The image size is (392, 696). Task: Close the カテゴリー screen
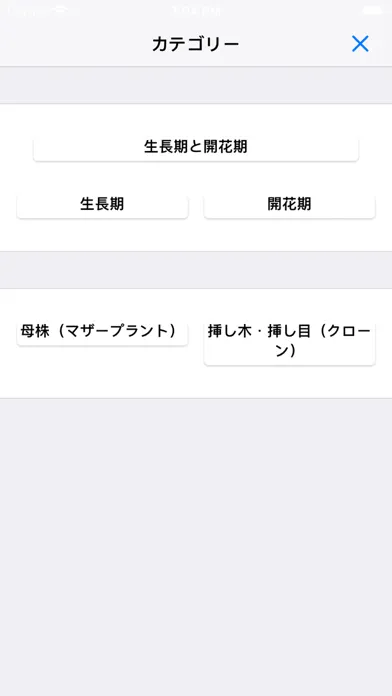click(360, 44)
